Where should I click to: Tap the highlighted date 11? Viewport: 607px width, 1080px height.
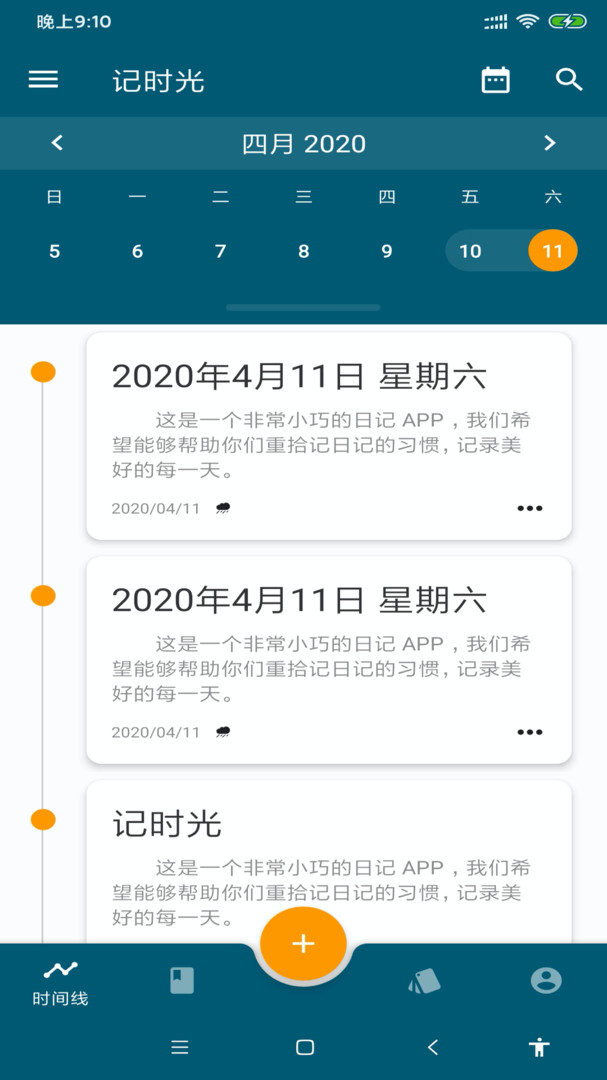tap(553, 251)
